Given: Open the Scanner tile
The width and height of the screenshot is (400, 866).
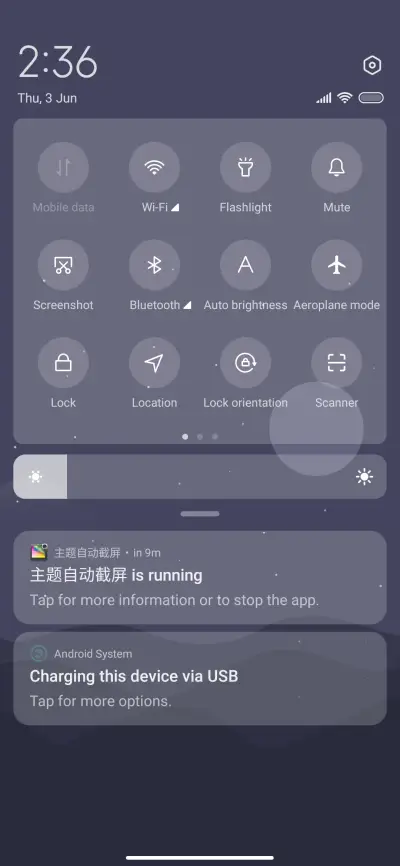Looking at the screenshot, I should [336, 363].
